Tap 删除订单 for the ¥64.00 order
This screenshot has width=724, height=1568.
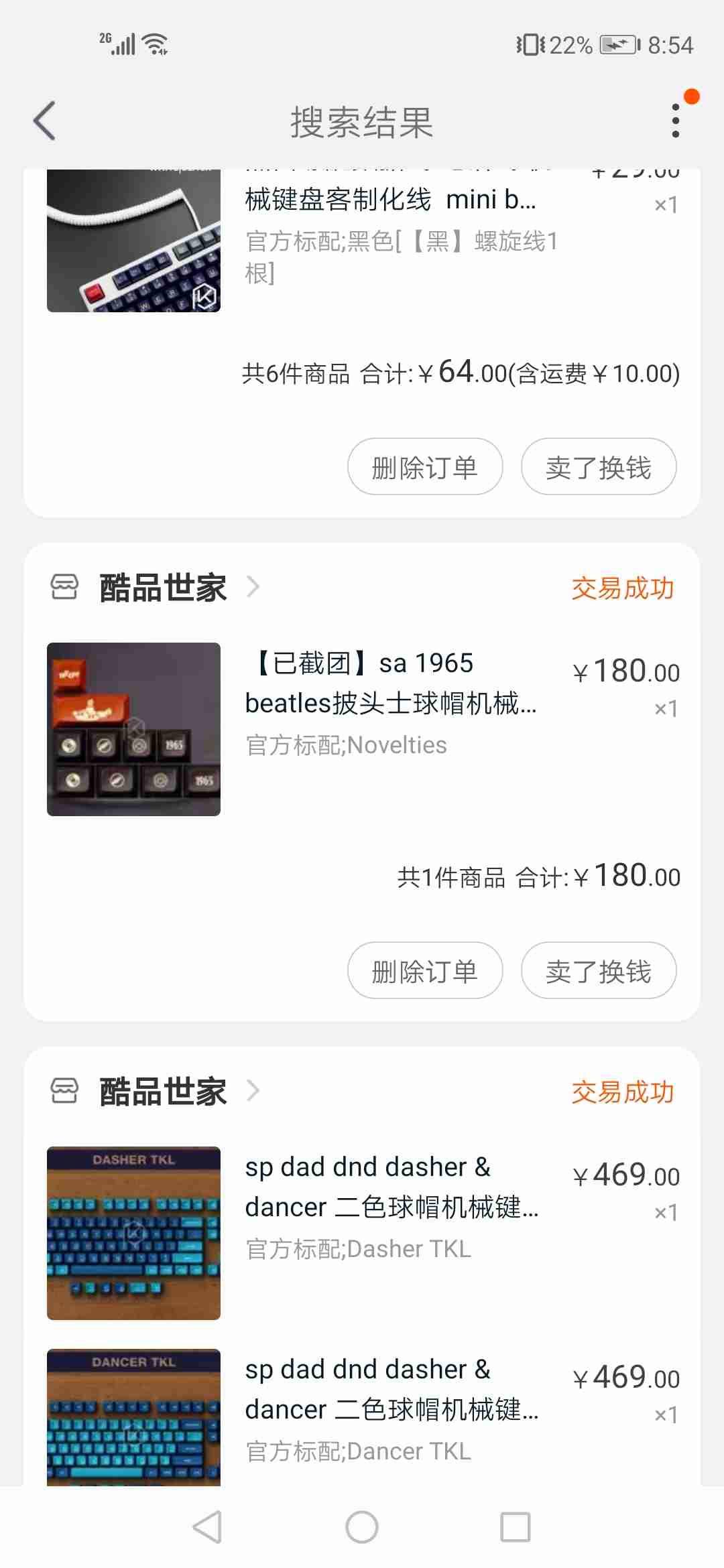click(424, 467)
